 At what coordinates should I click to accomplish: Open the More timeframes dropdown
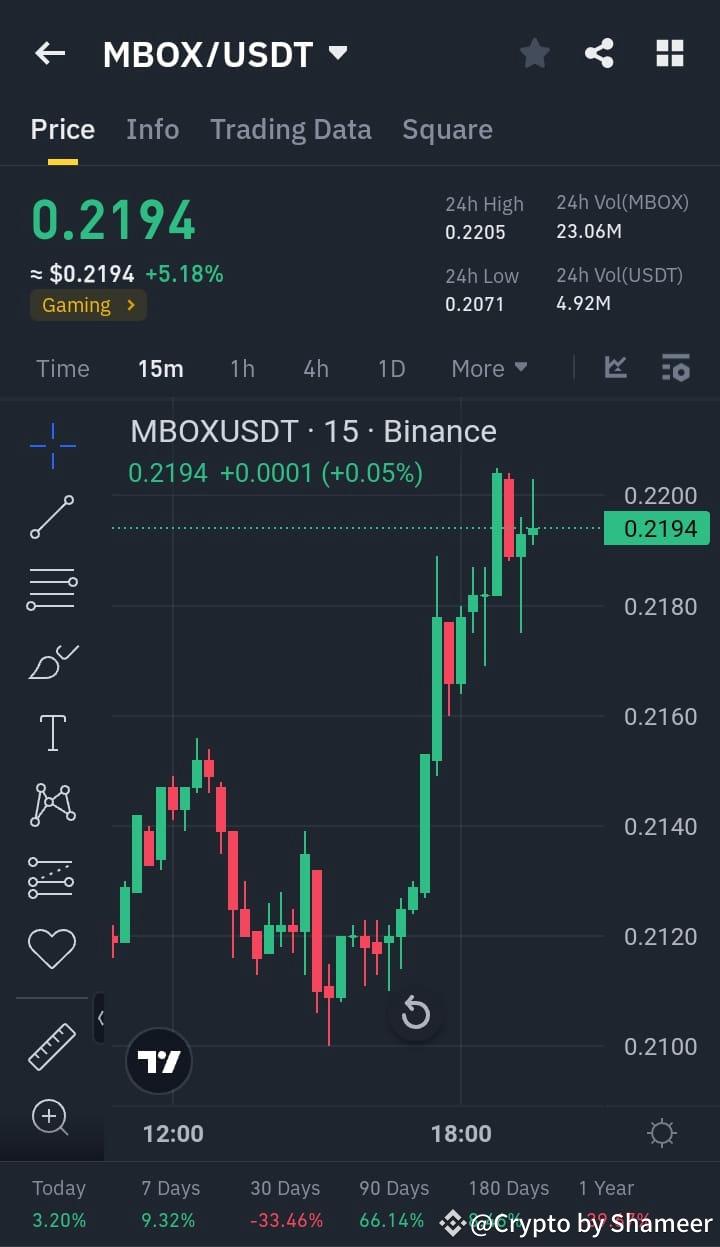point(489,368)
